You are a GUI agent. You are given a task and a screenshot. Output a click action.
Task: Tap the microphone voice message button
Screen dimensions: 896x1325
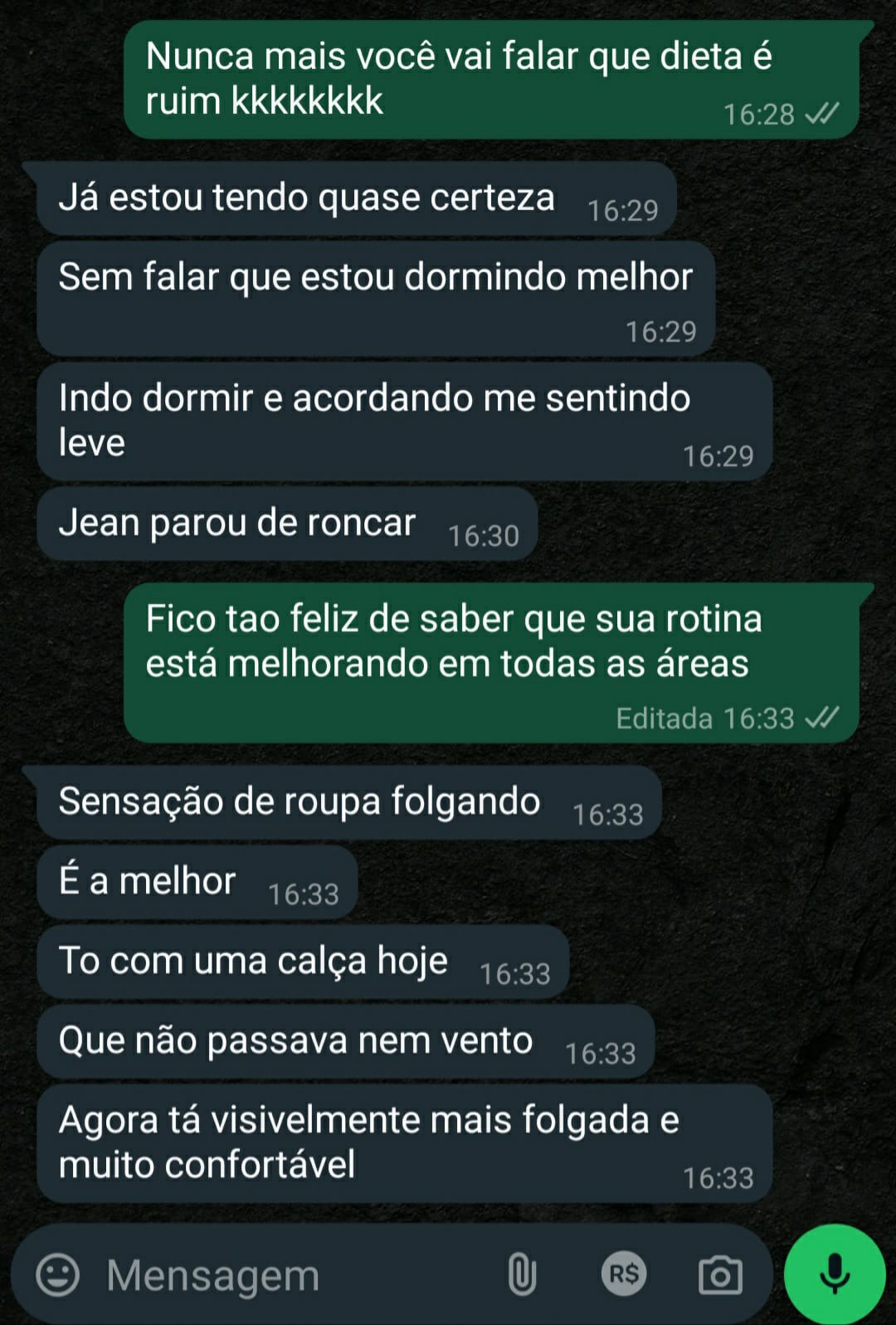pos(835,1274)
